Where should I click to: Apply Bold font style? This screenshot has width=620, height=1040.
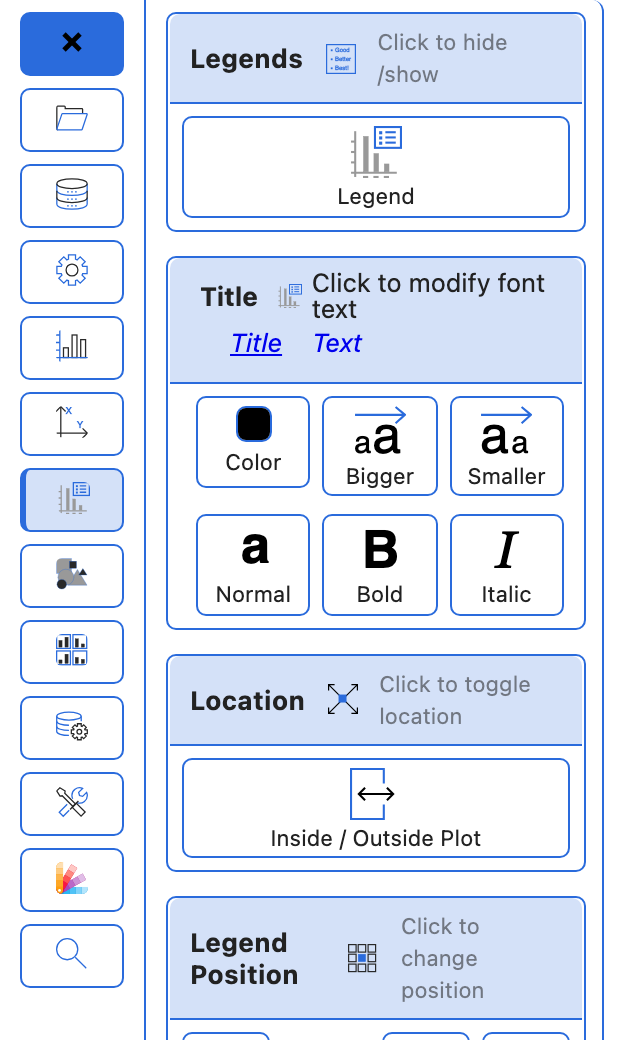tap(380, 565)
